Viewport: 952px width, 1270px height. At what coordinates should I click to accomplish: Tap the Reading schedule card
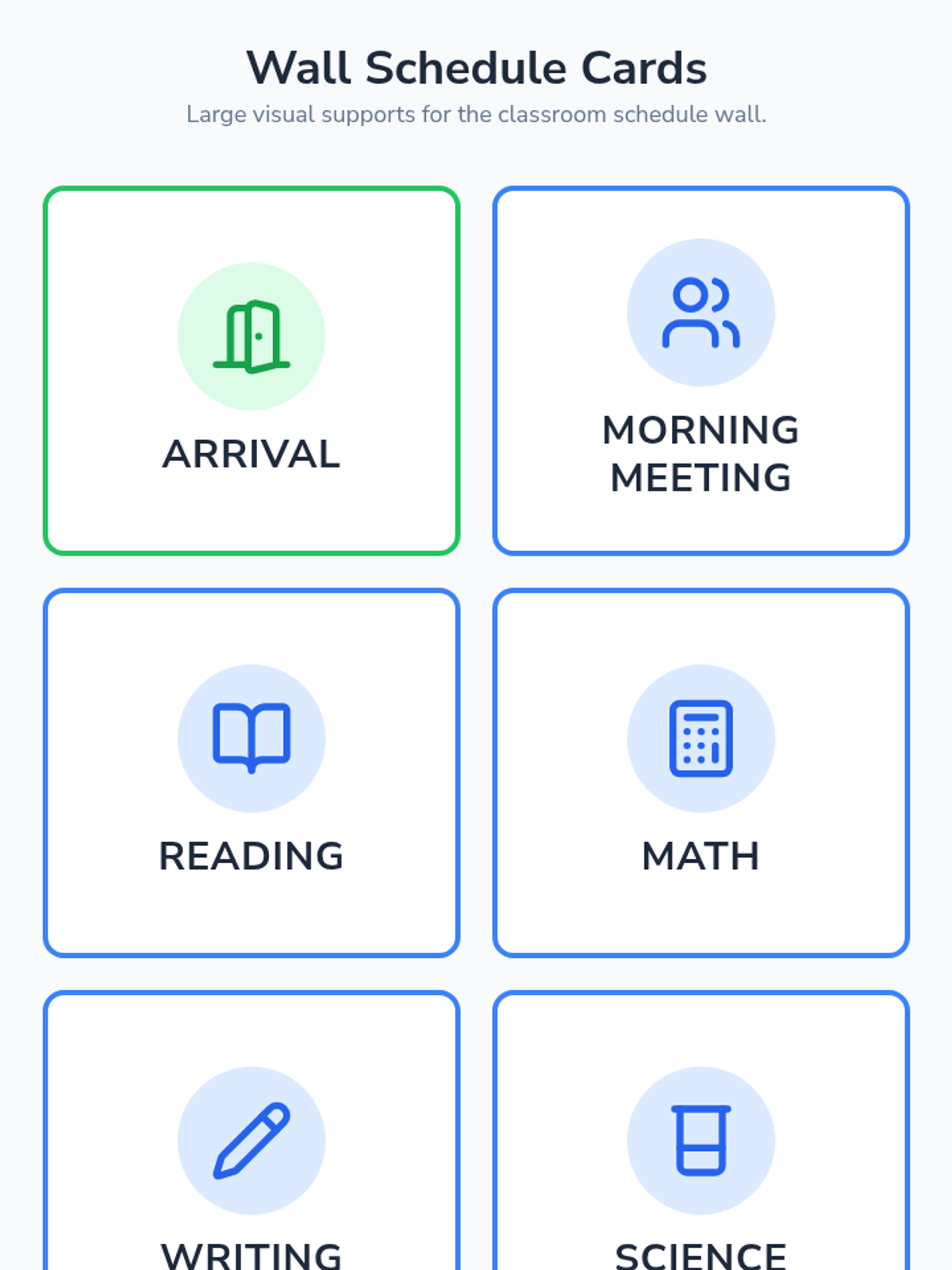(251, 772)
